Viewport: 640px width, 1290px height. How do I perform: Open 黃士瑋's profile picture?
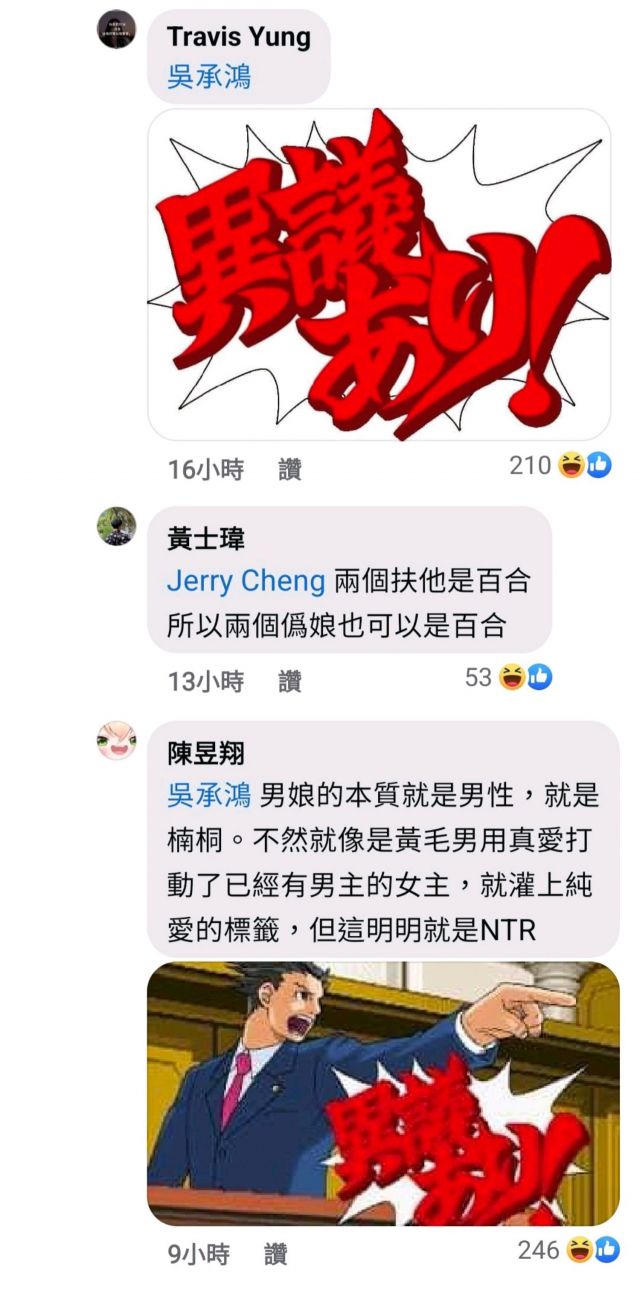coord(116,526)
